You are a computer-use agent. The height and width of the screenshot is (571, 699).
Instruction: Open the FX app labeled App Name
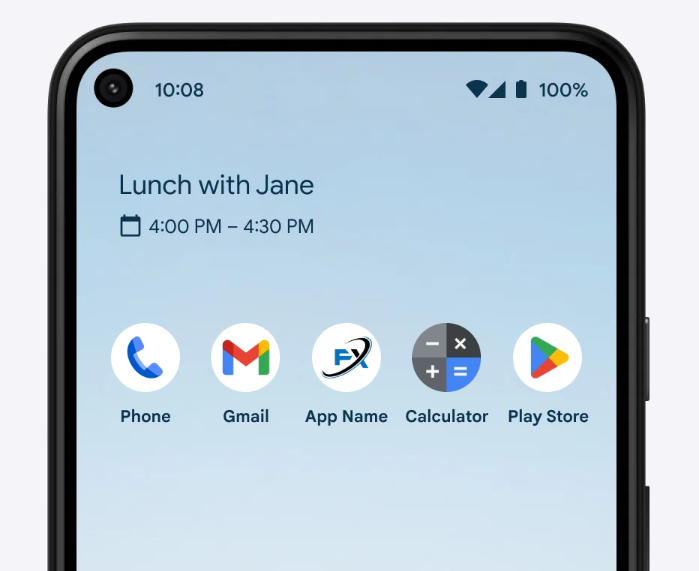click(346, 358)
